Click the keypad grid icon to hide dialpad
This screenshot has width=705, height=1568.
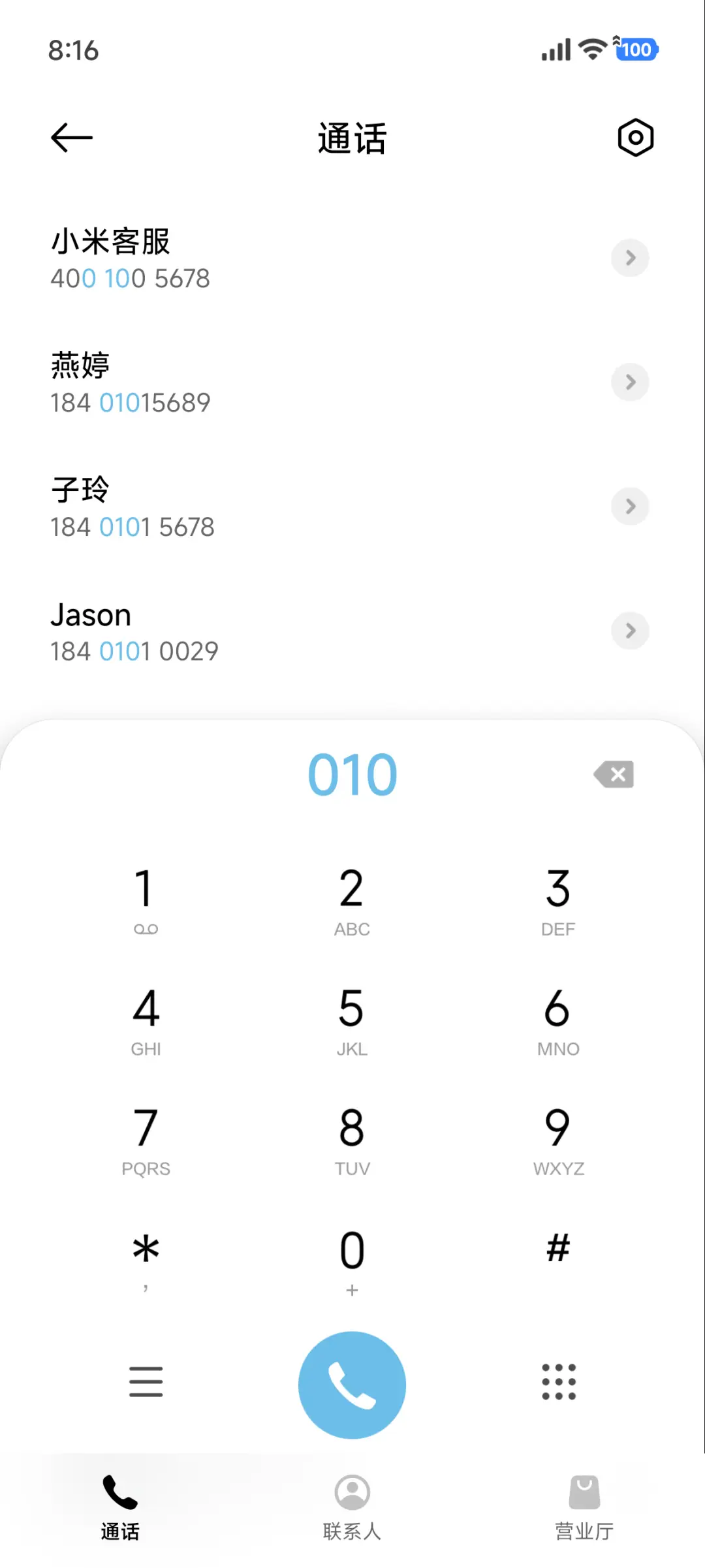pos(558,1382)
